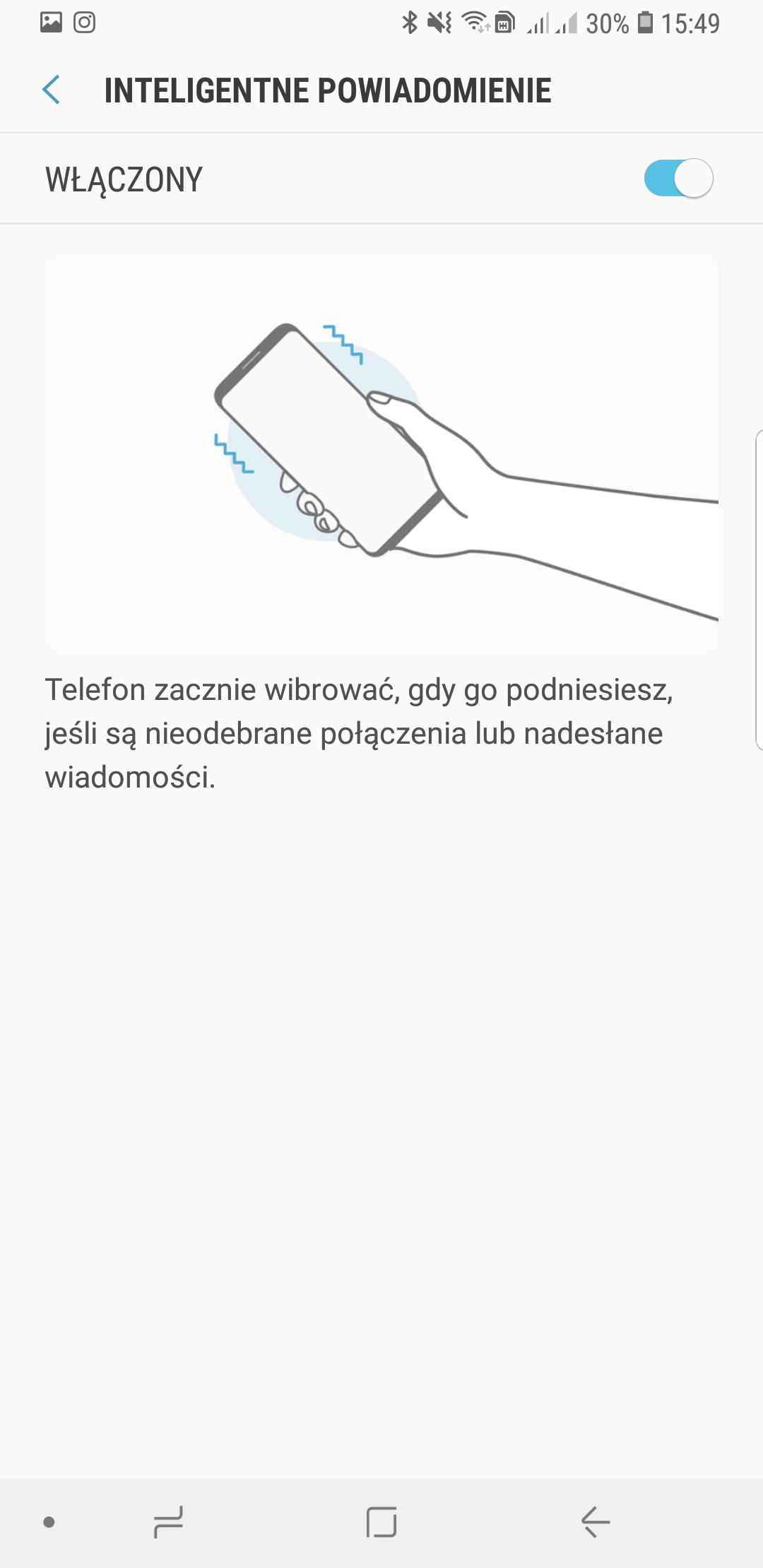Turn off the Włączony switch
This screenshot has height=1568, width=763.
pos(678,179)
